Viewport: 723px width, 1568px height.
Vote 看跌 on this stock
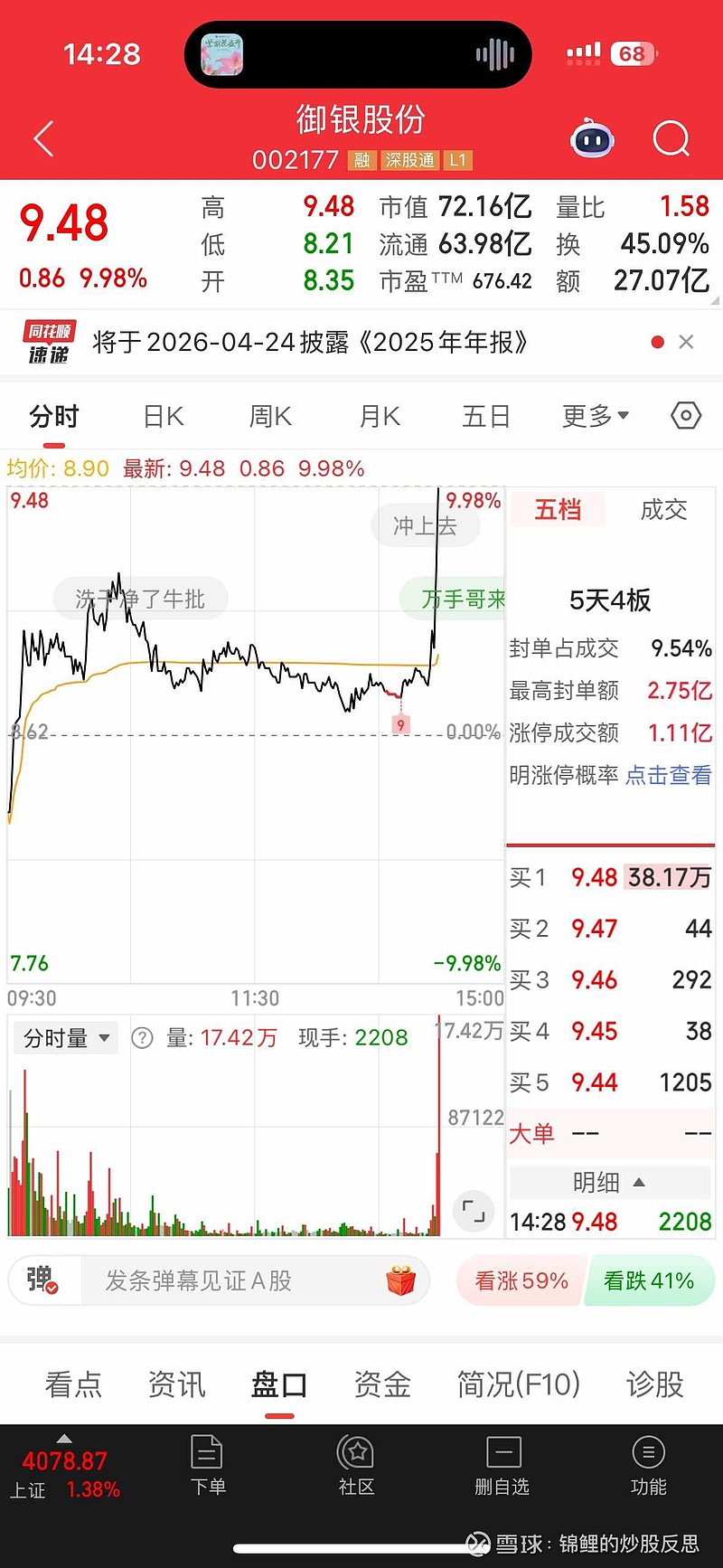point(649,1280)
